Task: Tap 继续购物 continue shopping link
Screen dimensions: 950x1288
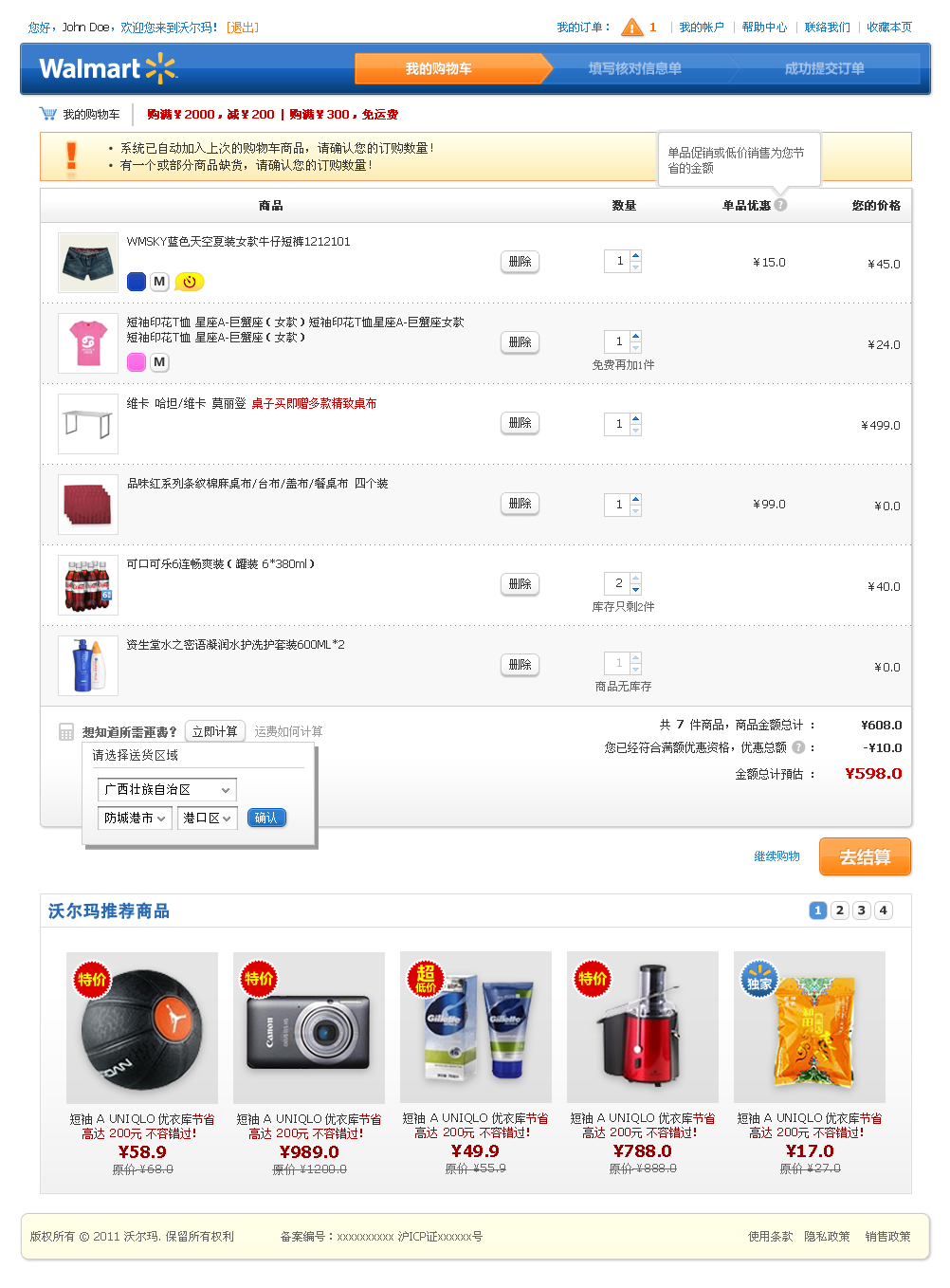Action: [x=776, y=856]
